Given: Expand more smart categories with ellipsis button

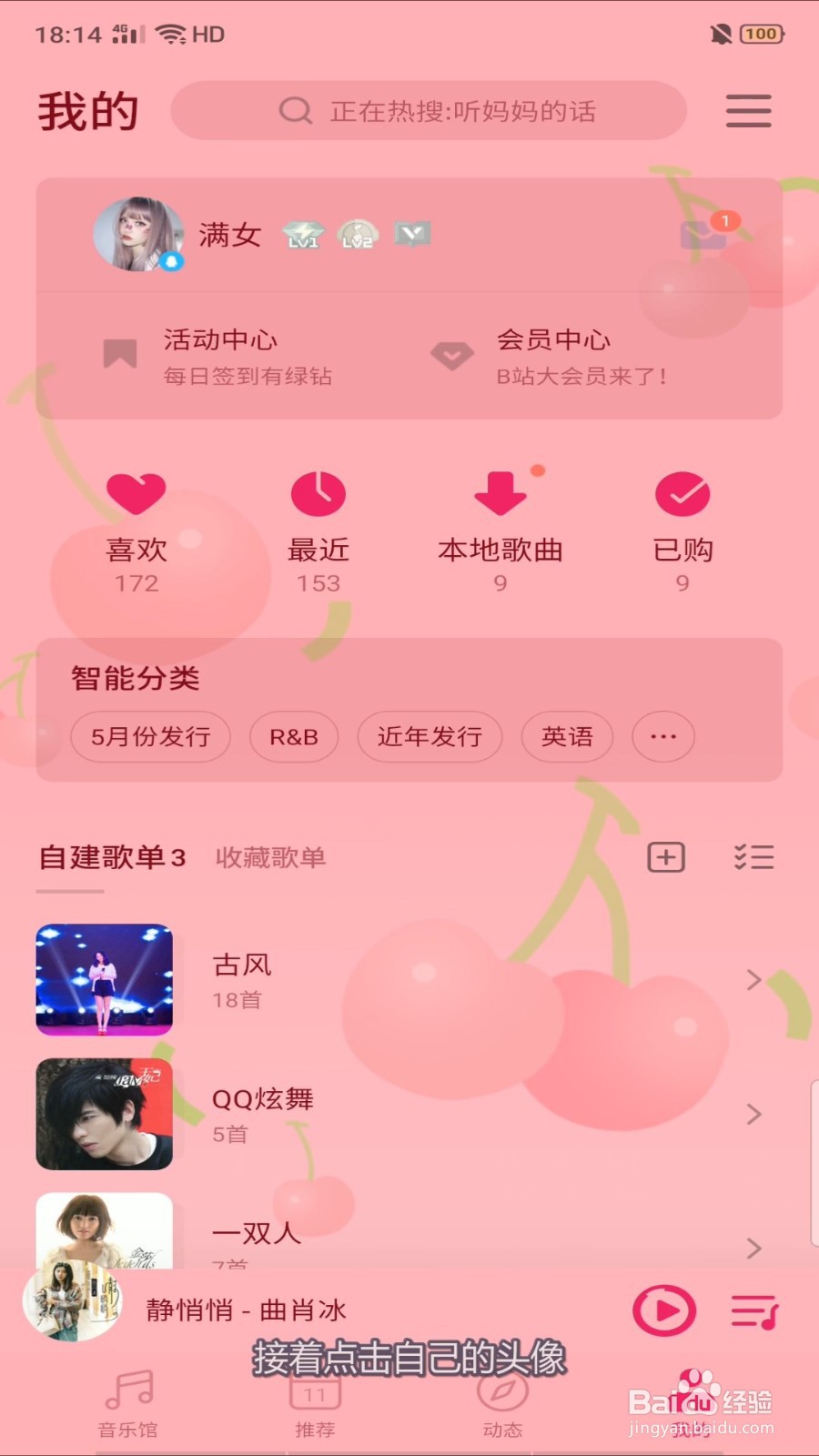Looking at the screenshot, I should click(x=662, y=737).
